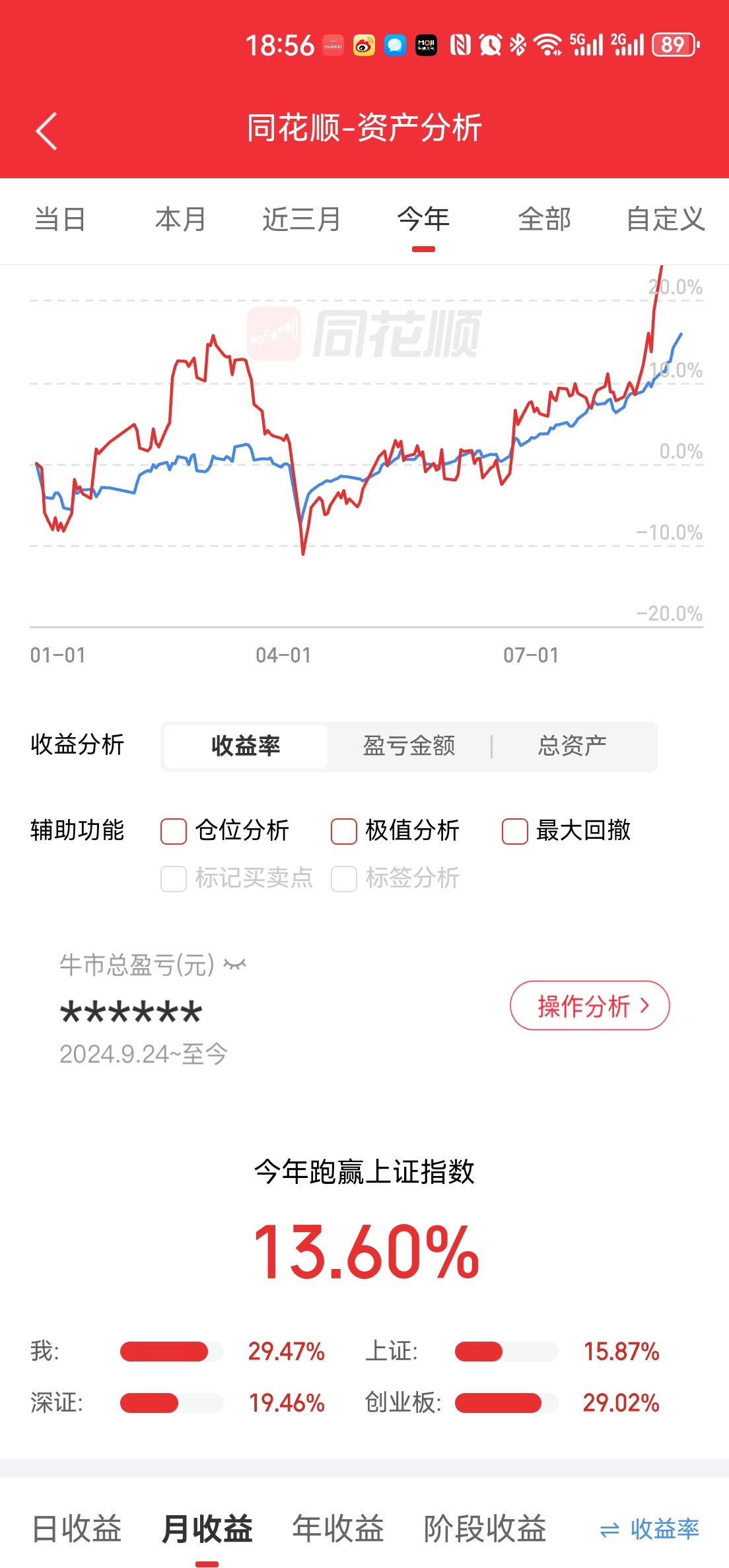Image resolution: width=729 pixels, height=1568 pixels.
Task: Open the 自定义 date range tab
Action: (666, 219)
